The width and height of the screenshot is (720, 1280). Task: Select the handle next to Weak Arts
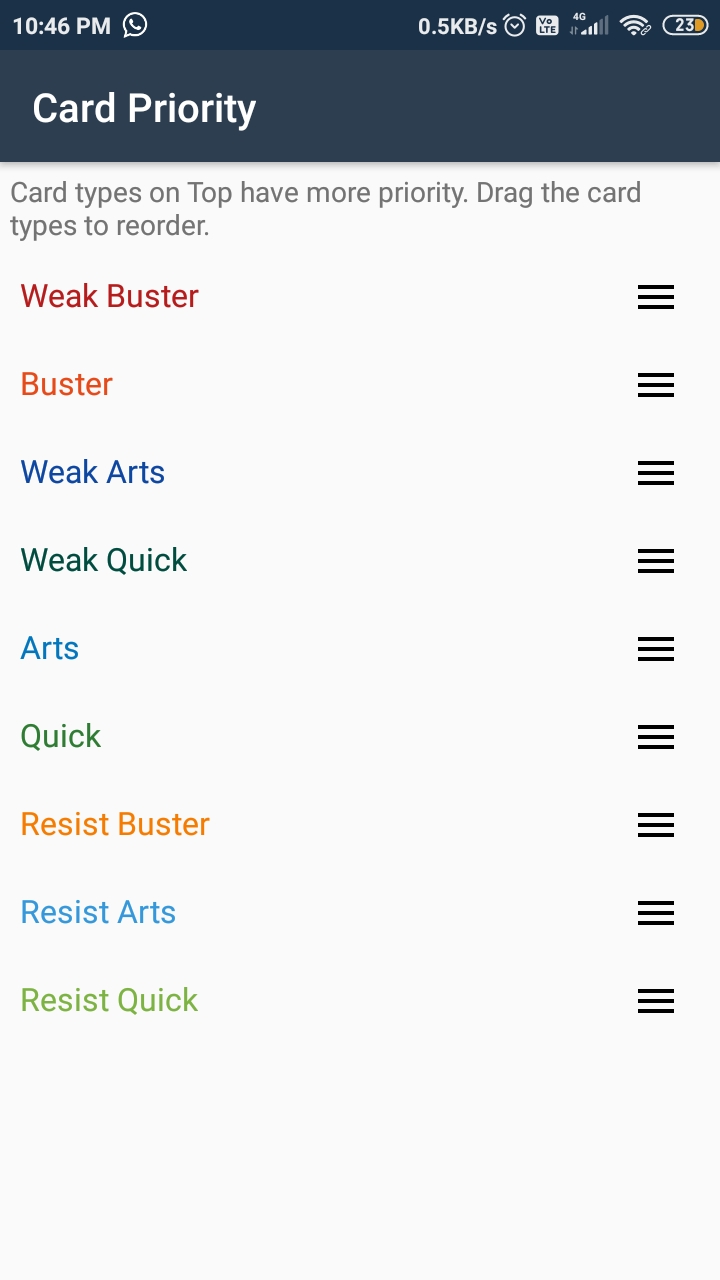656,473
